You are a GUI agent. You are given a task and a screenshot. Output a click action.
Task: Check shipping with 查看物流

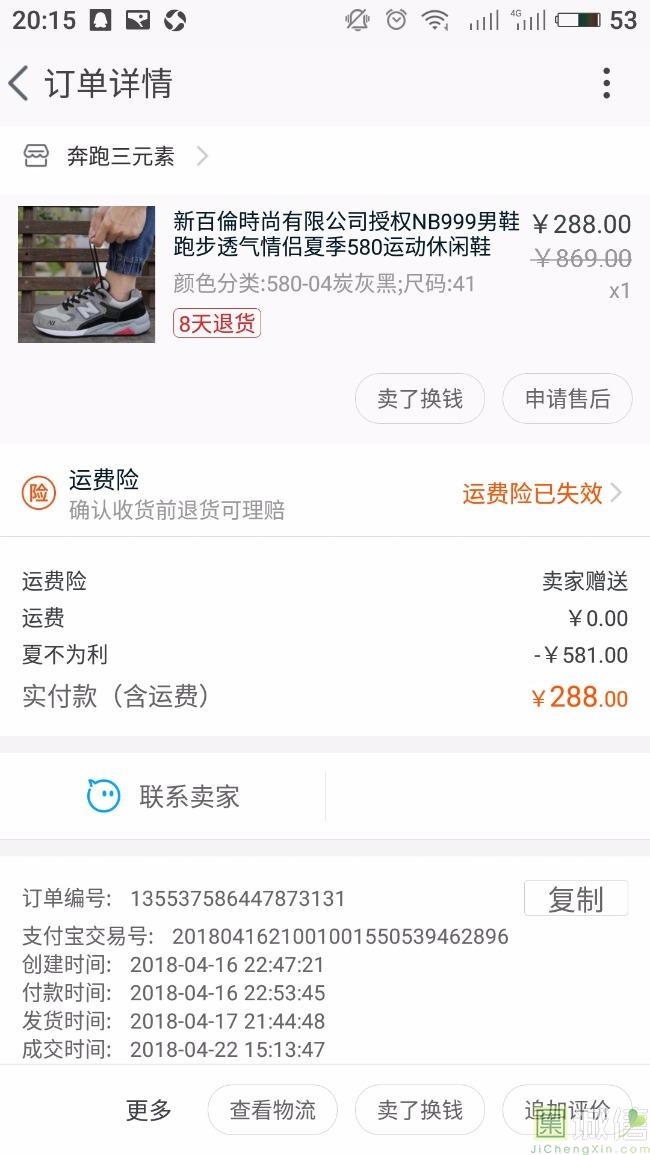[x=272, y=1110]
